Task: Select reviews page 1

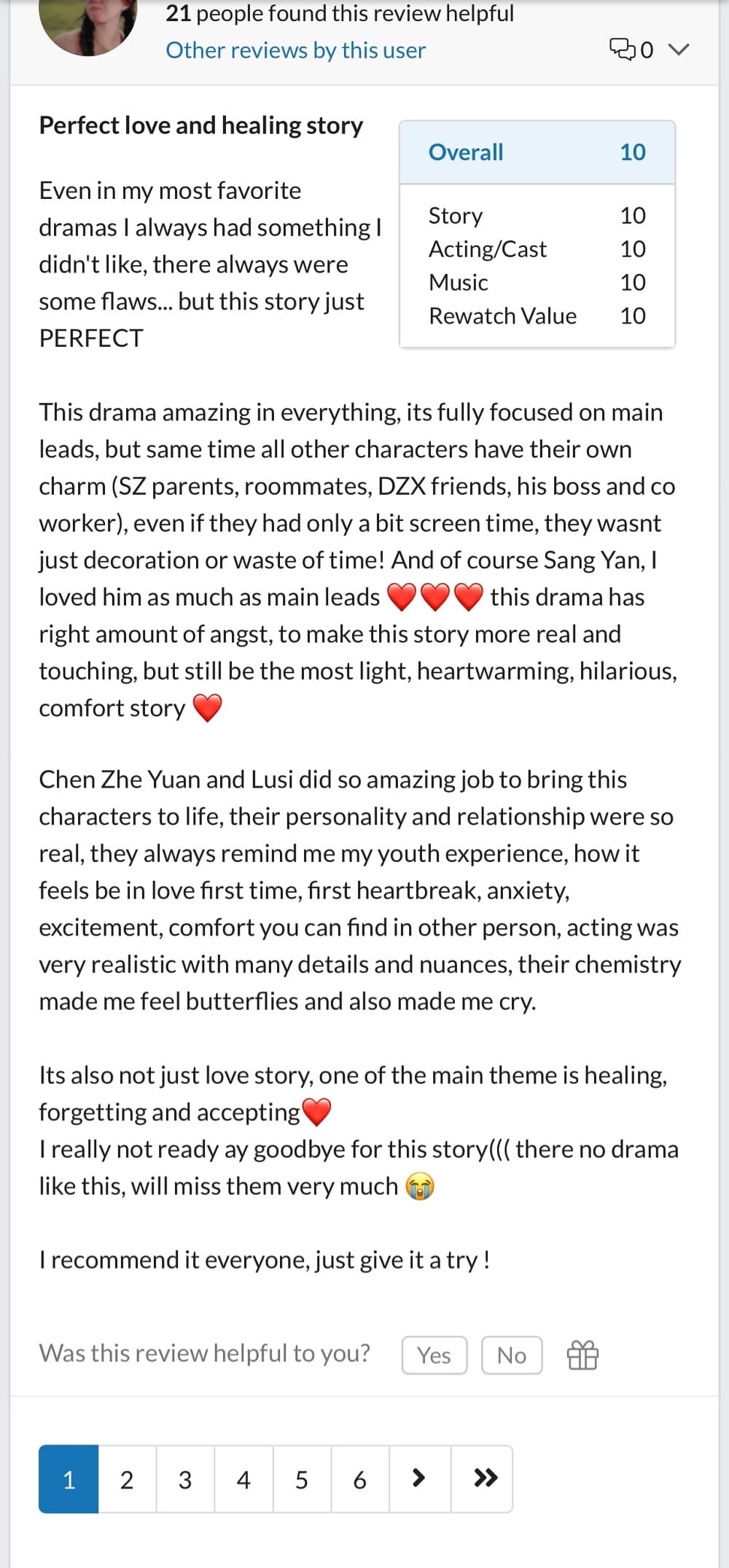Action: point(69,1479)
